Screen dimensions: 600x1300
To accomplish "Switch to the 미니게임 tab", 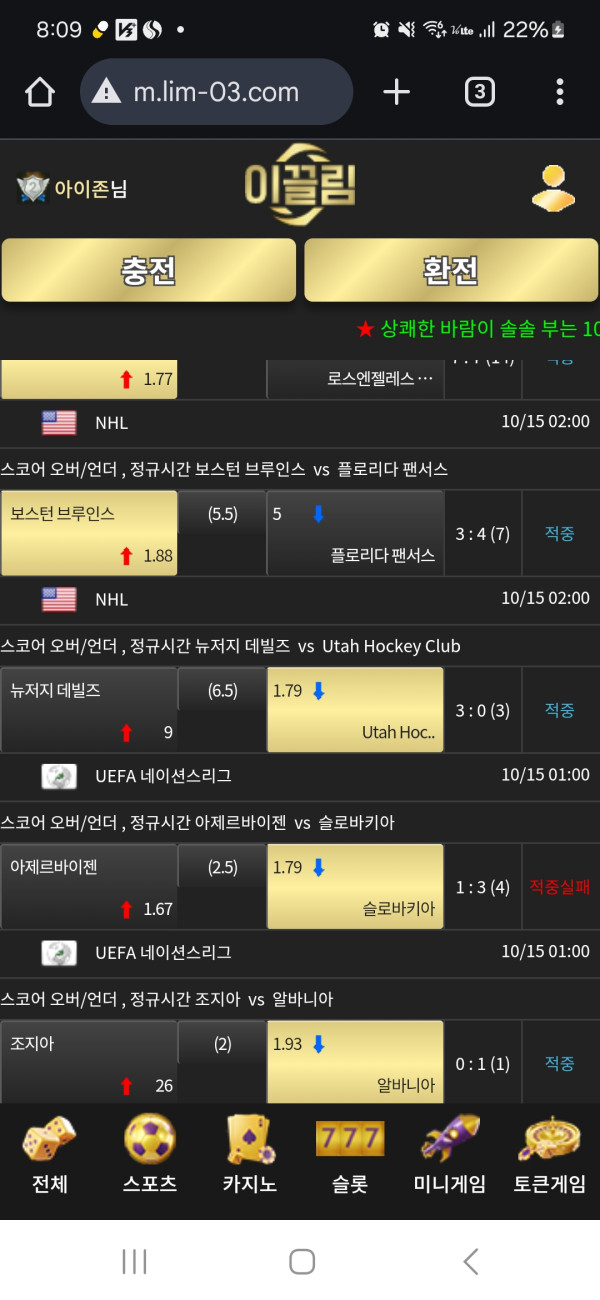I will point(450,1156).
